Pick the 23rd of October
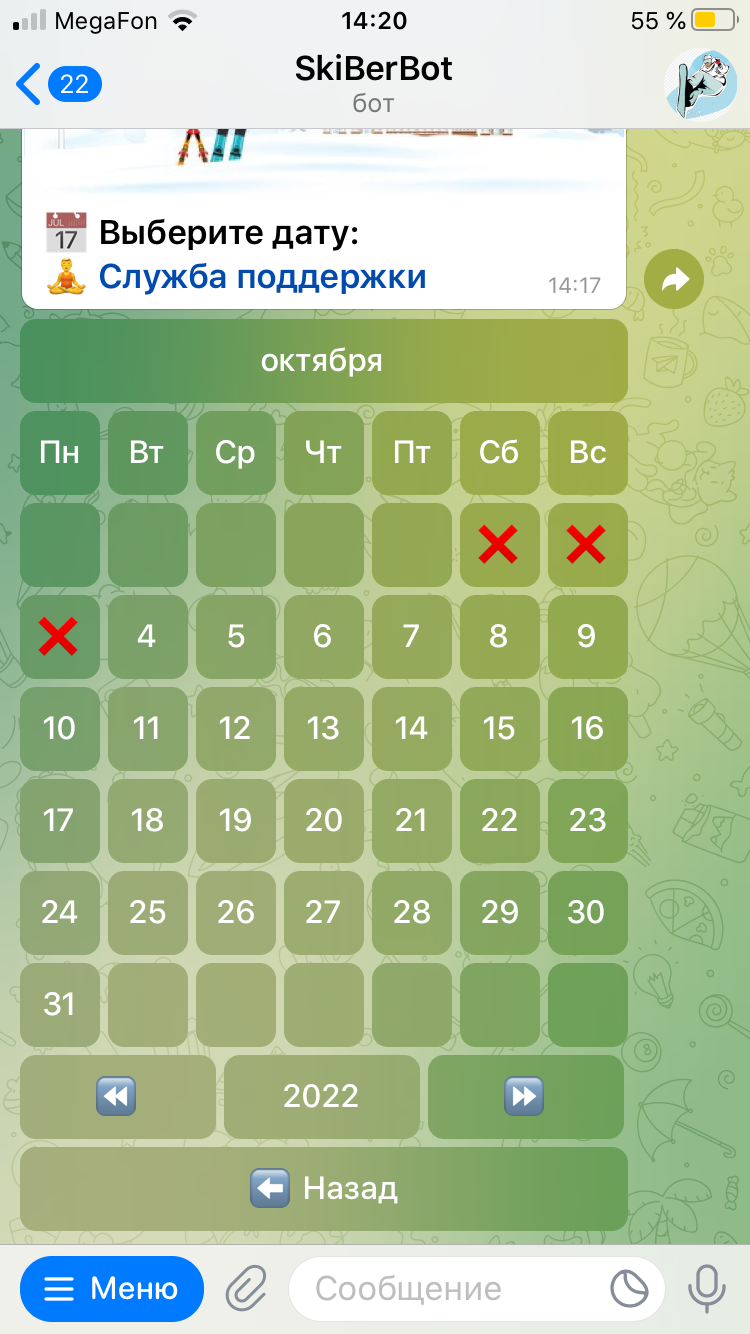 pos(587,821)
